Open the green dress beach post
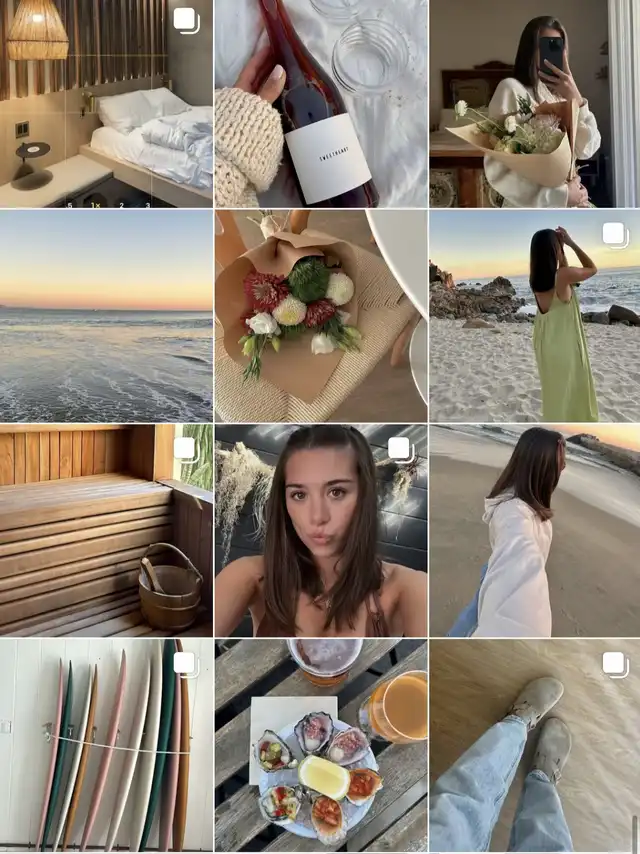The image size is (640, 854). (x=534, y=316)
